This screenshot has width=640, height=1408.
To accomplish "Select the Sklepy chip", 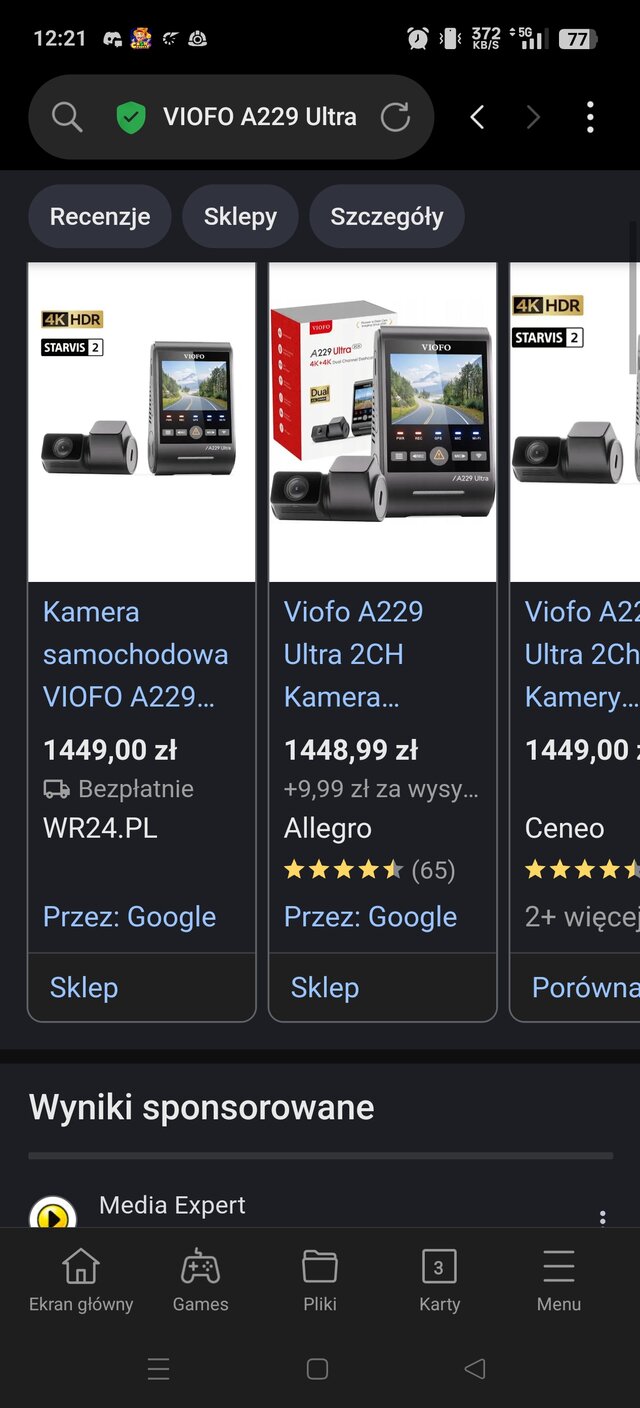I will pyautogui.click(x=240, y=216).
